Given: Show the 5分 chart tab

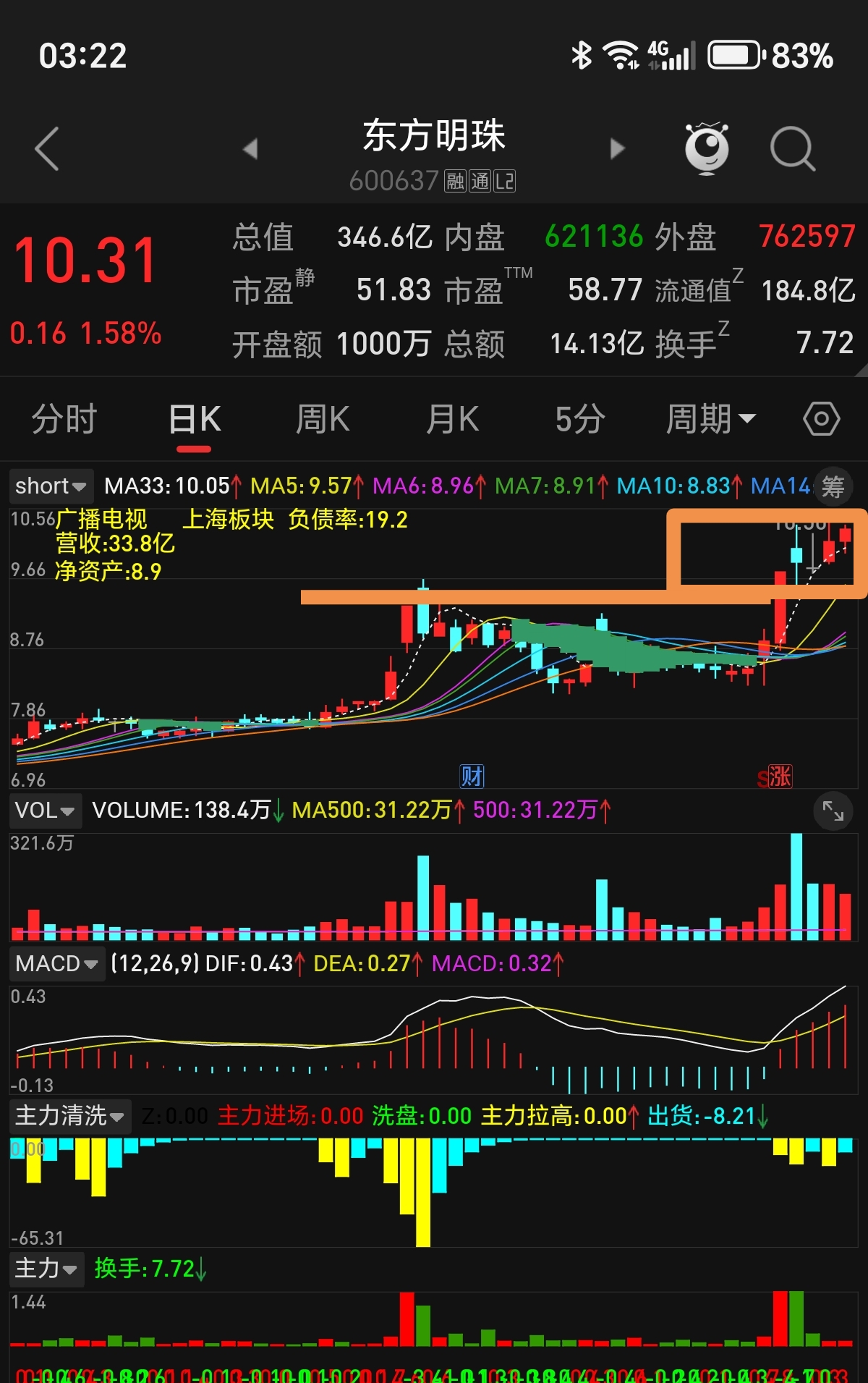Looking at the screenshot, I should [580, 420].
